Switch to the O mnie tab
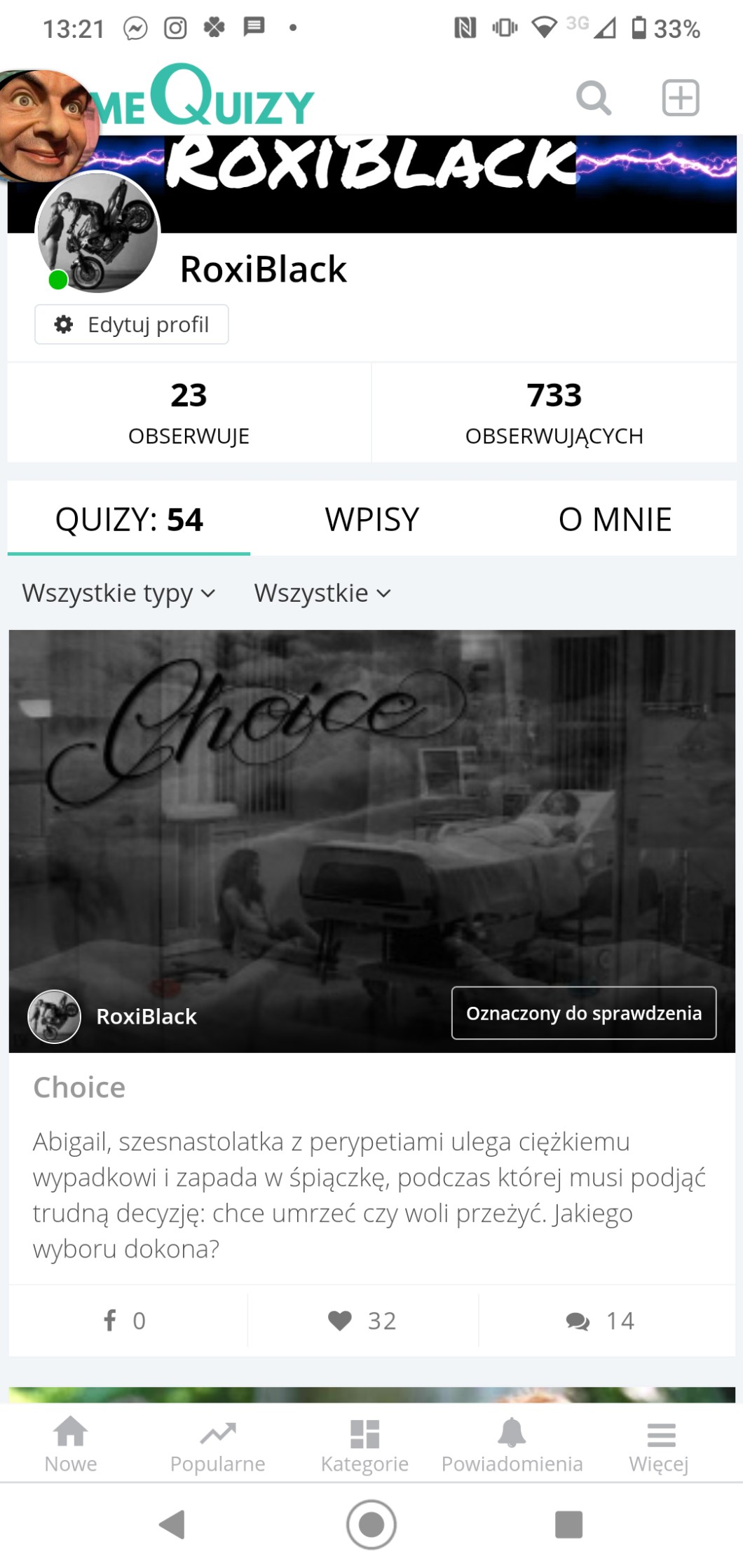This screenshot has width=743, height=1568. [615, 519]
